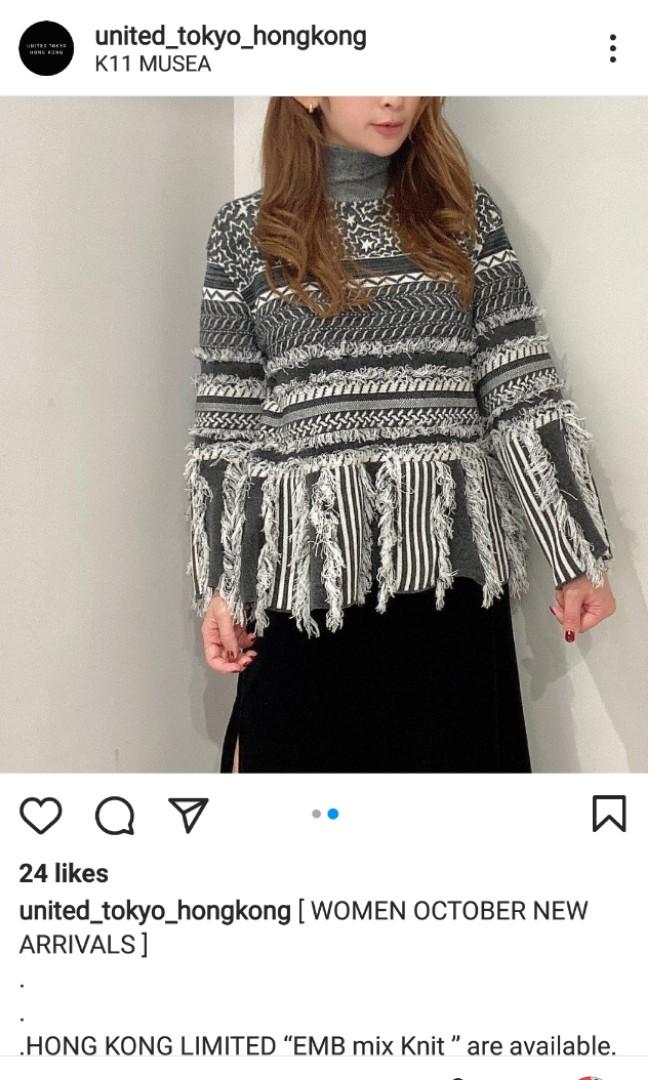Open united_tokyo_hongkong profile avatar
This screenshot has width=648, height=1080.
click(x=46, y=48)
